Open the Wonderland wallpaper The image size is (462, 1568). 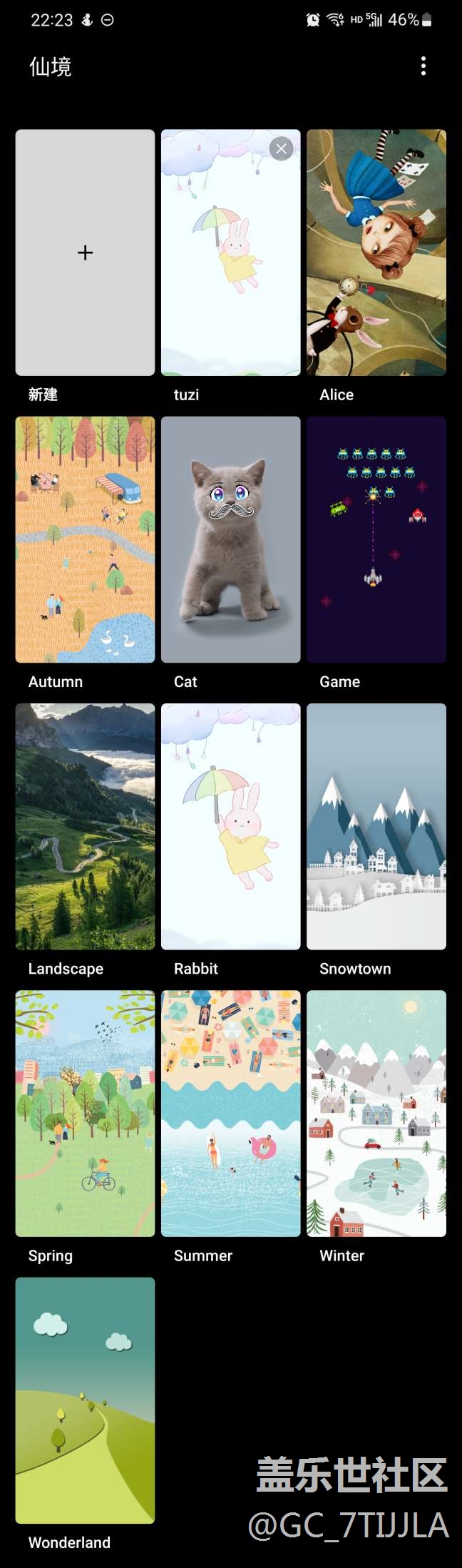85,1400
